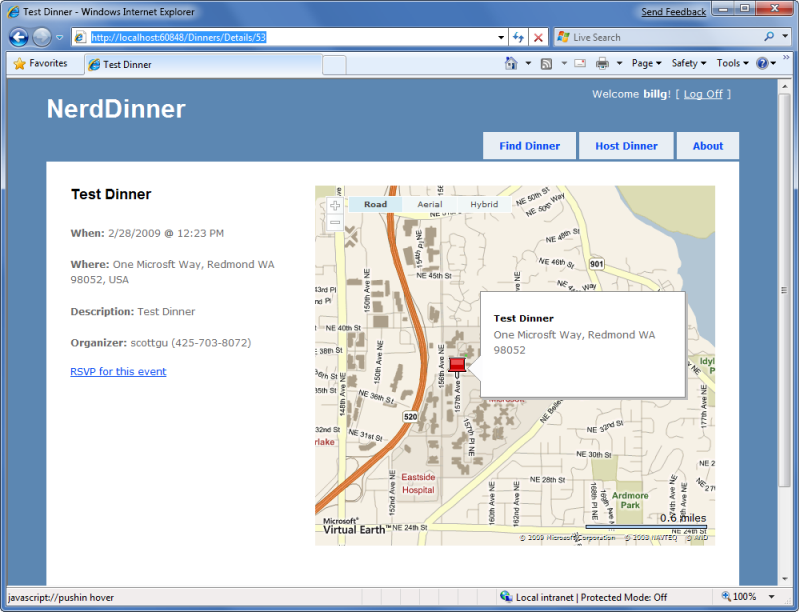Open the Host Dinner page
Image resolution: width=799 pixels, height=612 pixels.
626,146
